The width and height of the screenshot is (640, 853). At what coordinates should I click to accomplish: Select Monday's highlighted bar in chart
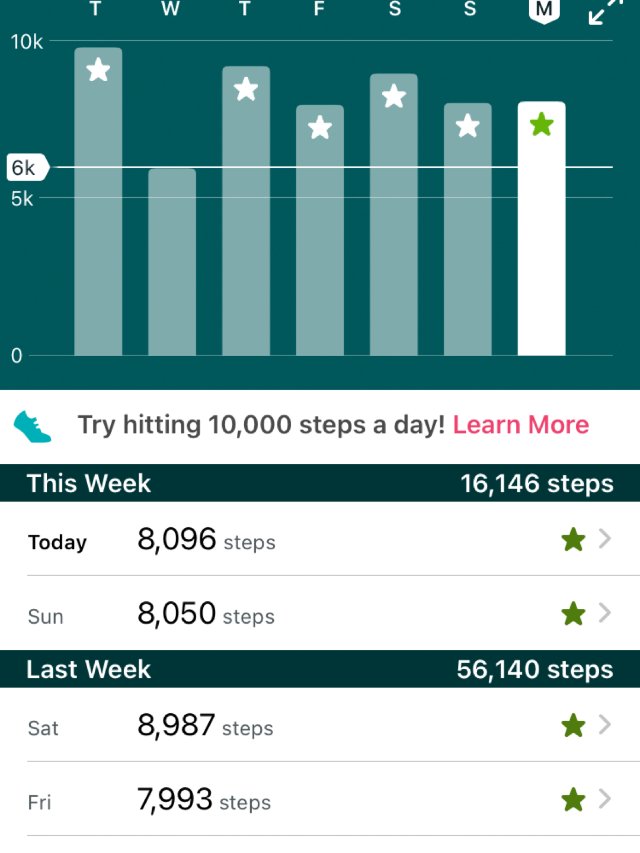click(541, 230)
